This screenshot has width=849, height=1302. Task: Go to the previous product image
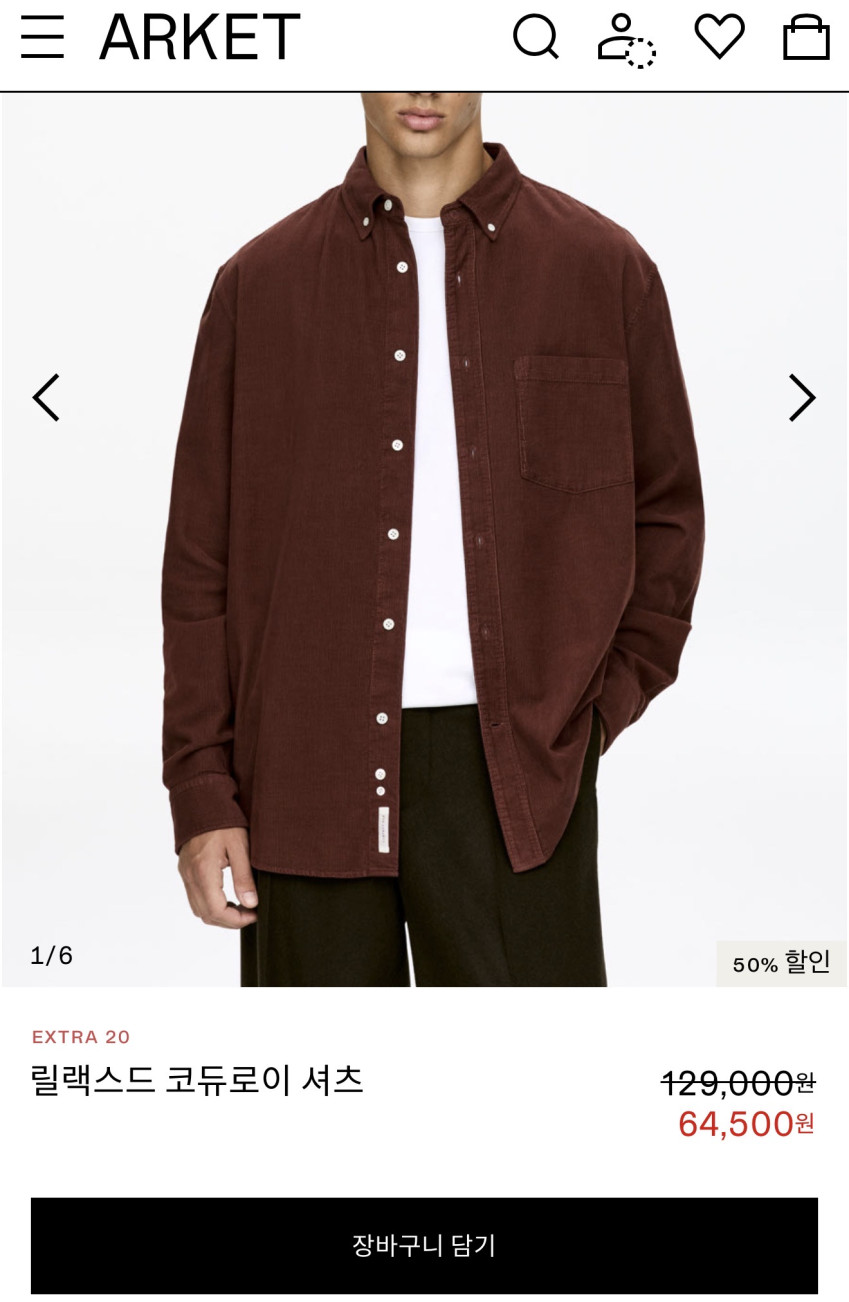point(46,398)
